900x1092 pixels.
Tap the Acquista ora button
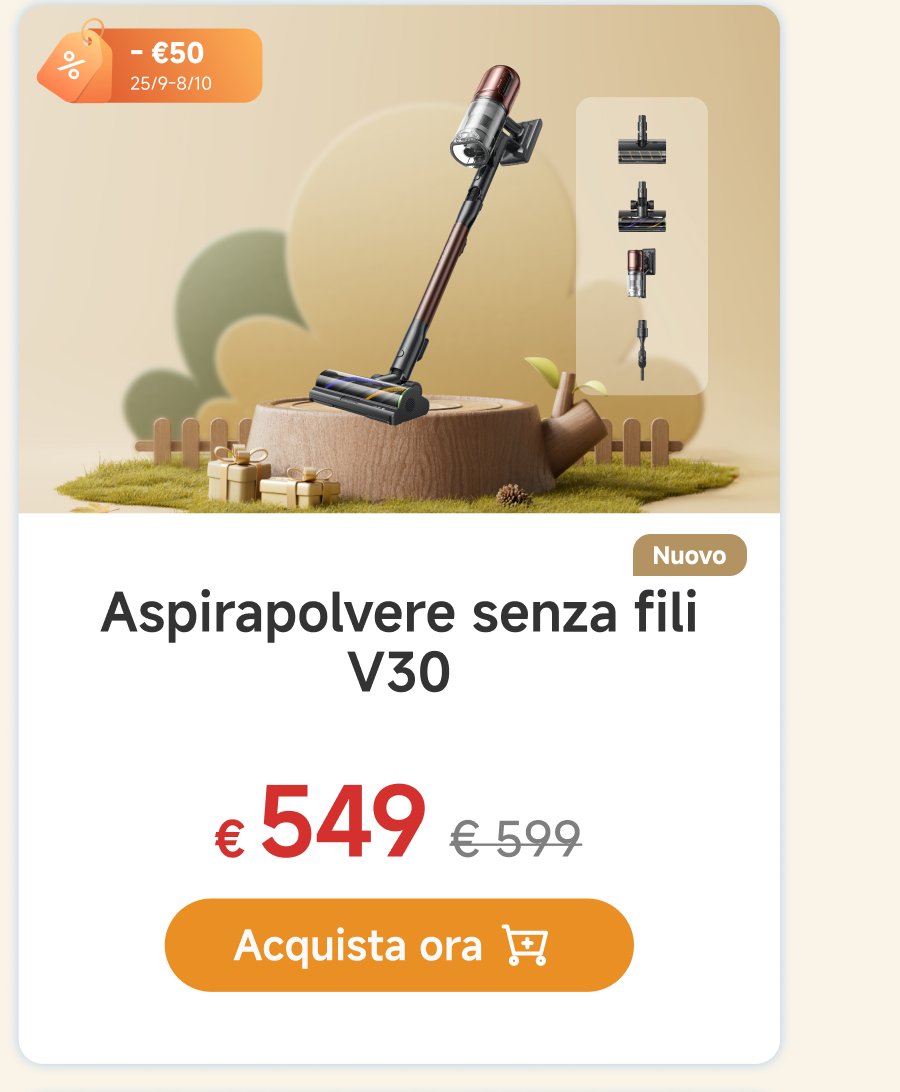pyautogui.click(x=399, y=945)
